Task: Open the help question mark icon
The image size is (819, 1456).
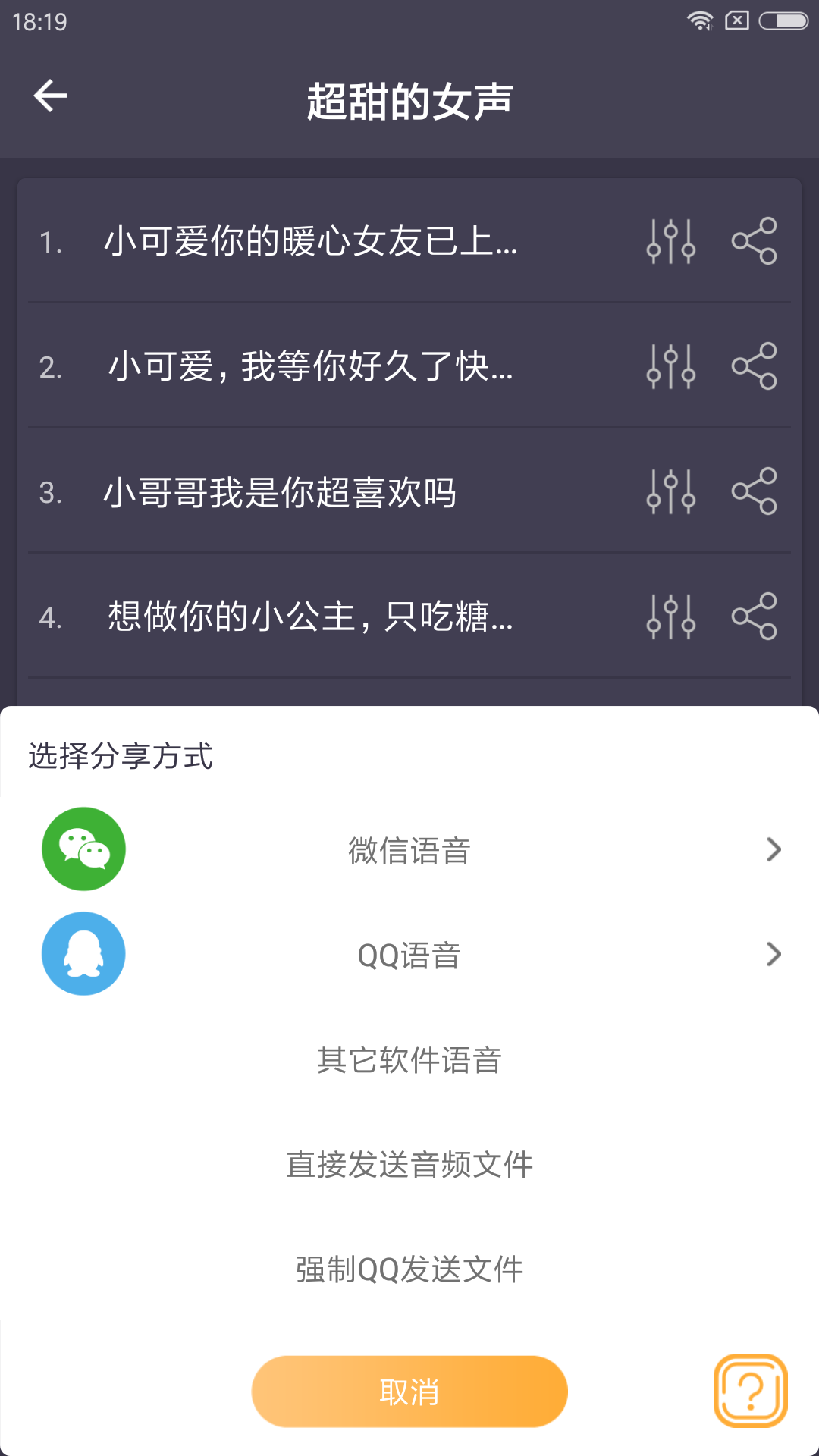Action: click(x=751, y=1390)
